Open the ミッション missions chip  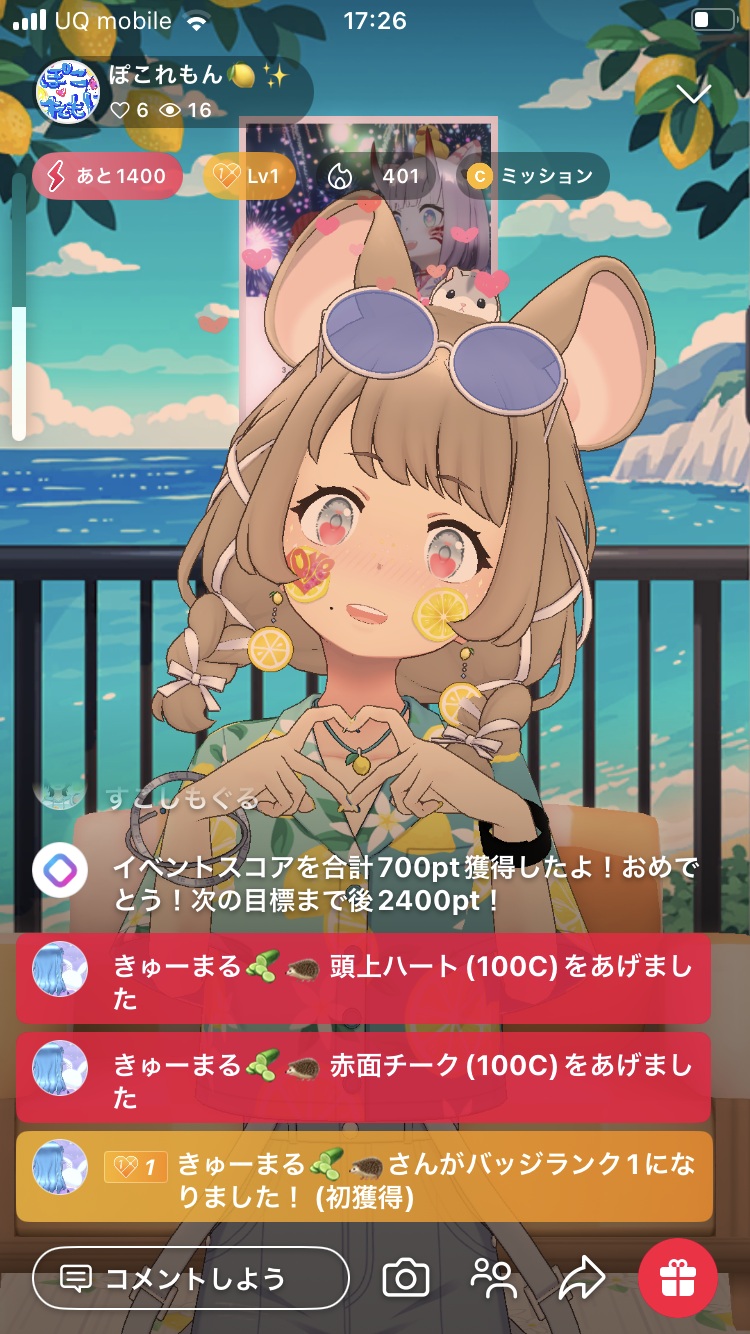point(533,177)
